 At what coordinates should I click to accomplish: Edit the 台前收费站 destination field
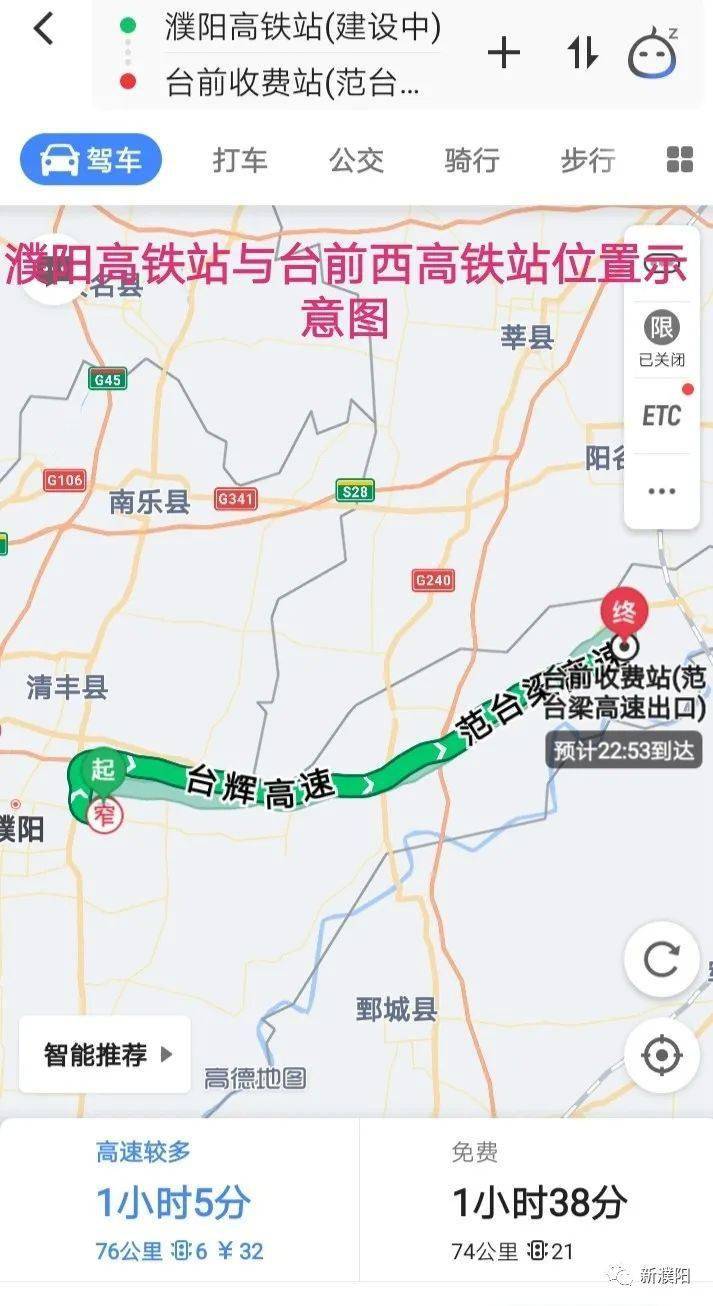(x=292, y=82)
